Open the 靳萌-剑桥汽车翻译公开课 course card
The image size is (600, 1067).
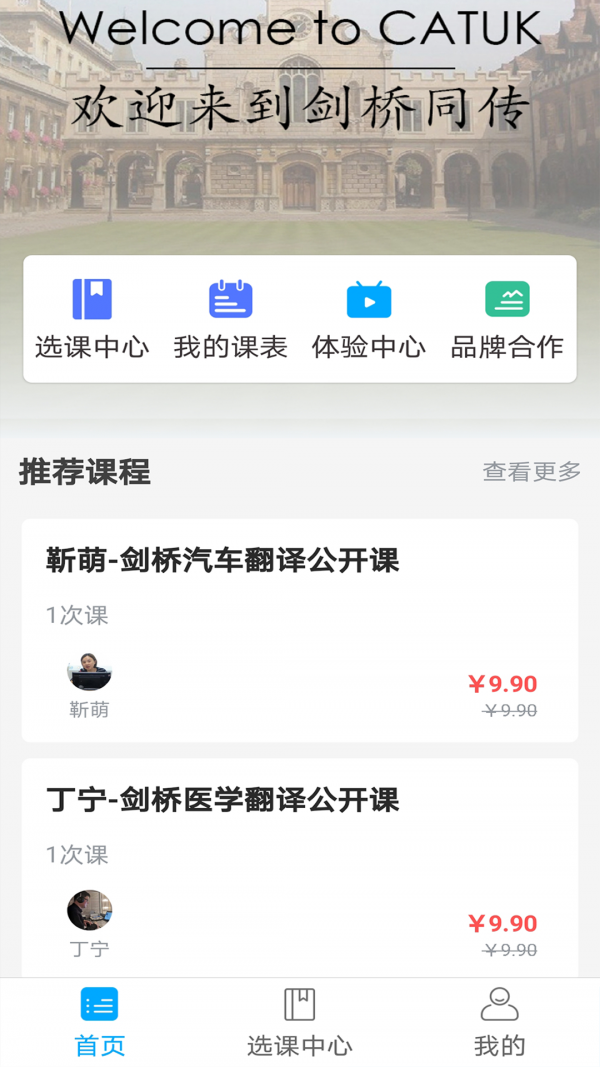(300, 630)
